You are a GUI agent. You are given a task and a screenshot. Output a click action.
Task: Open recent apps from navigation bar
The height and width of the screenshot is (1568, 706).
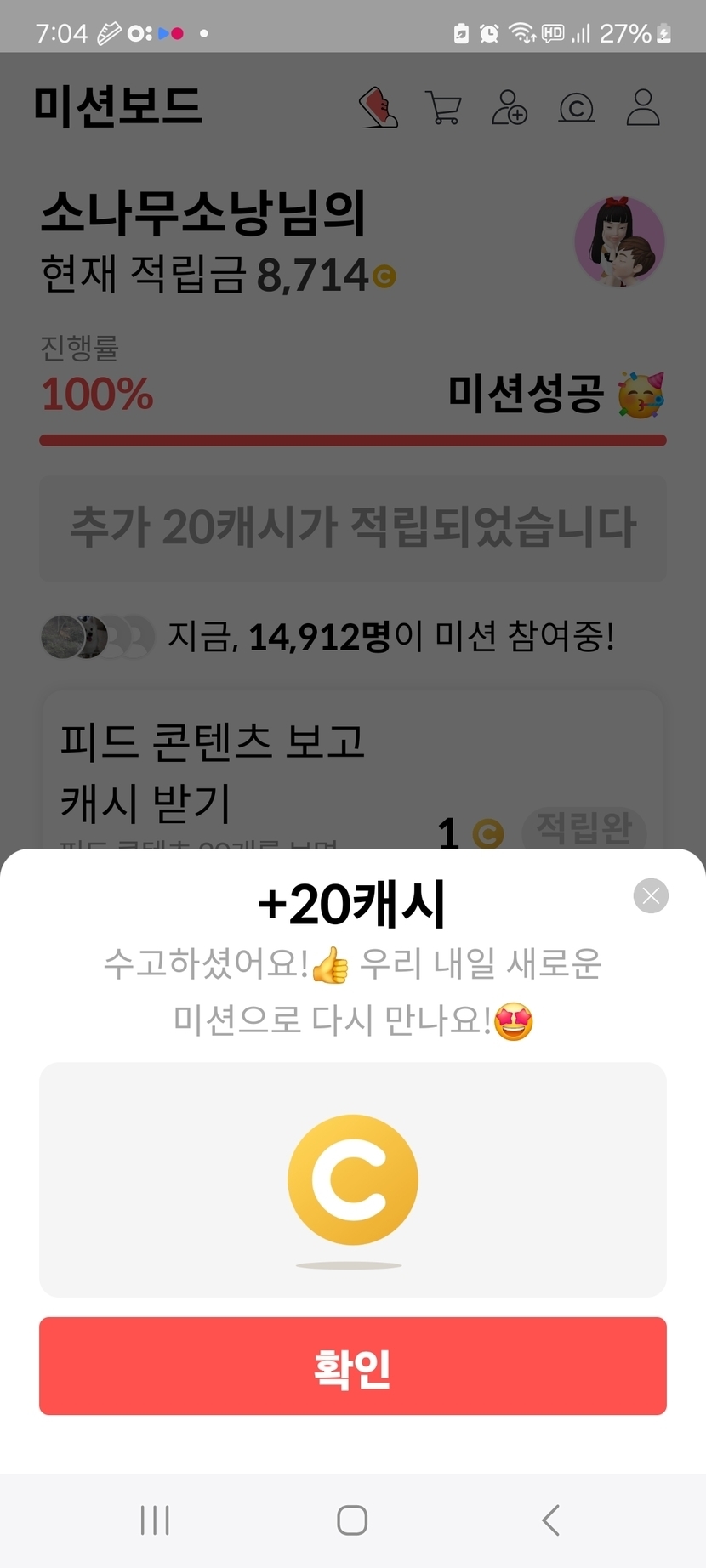click(155, 1520)
